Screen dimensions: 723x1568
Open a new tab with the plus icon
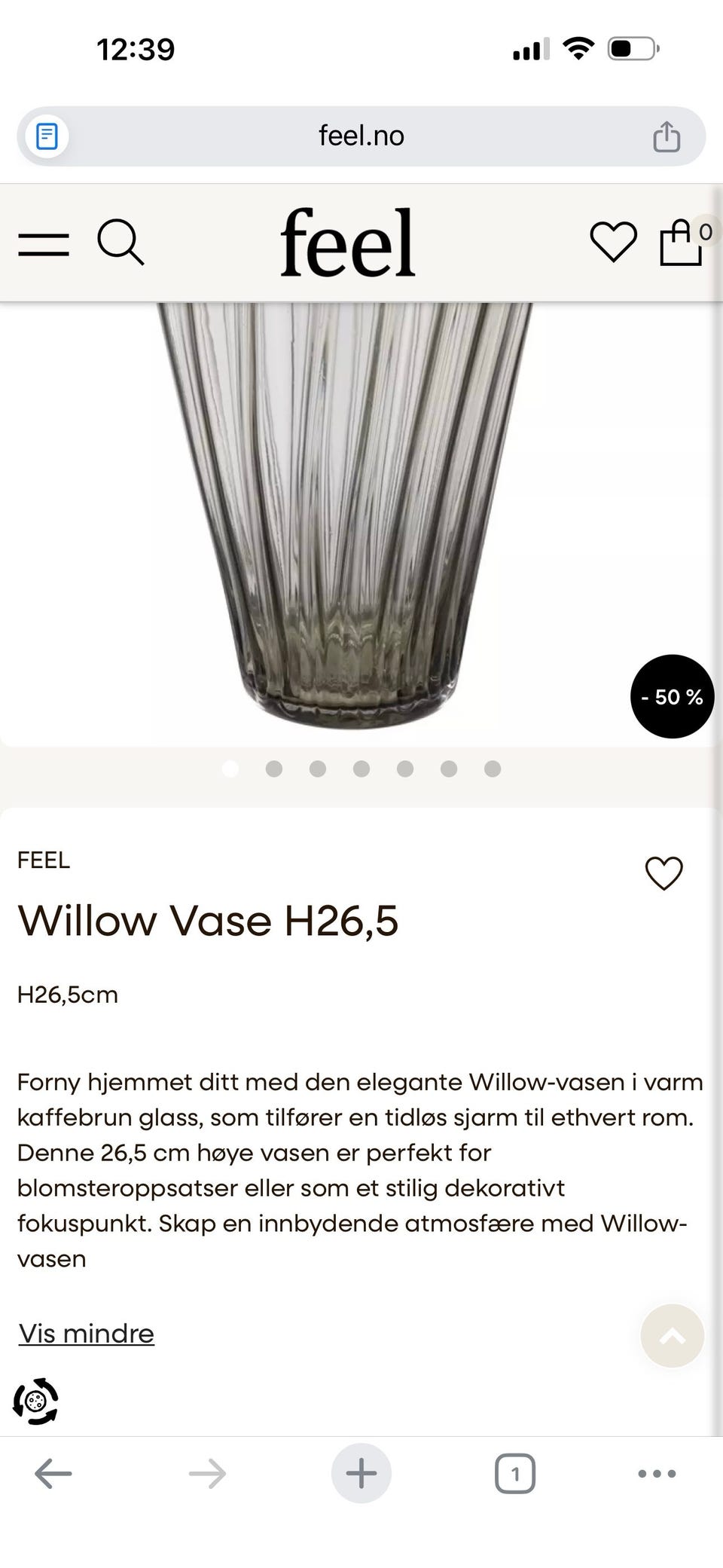pyautogui.click(x=361, y=1473)
